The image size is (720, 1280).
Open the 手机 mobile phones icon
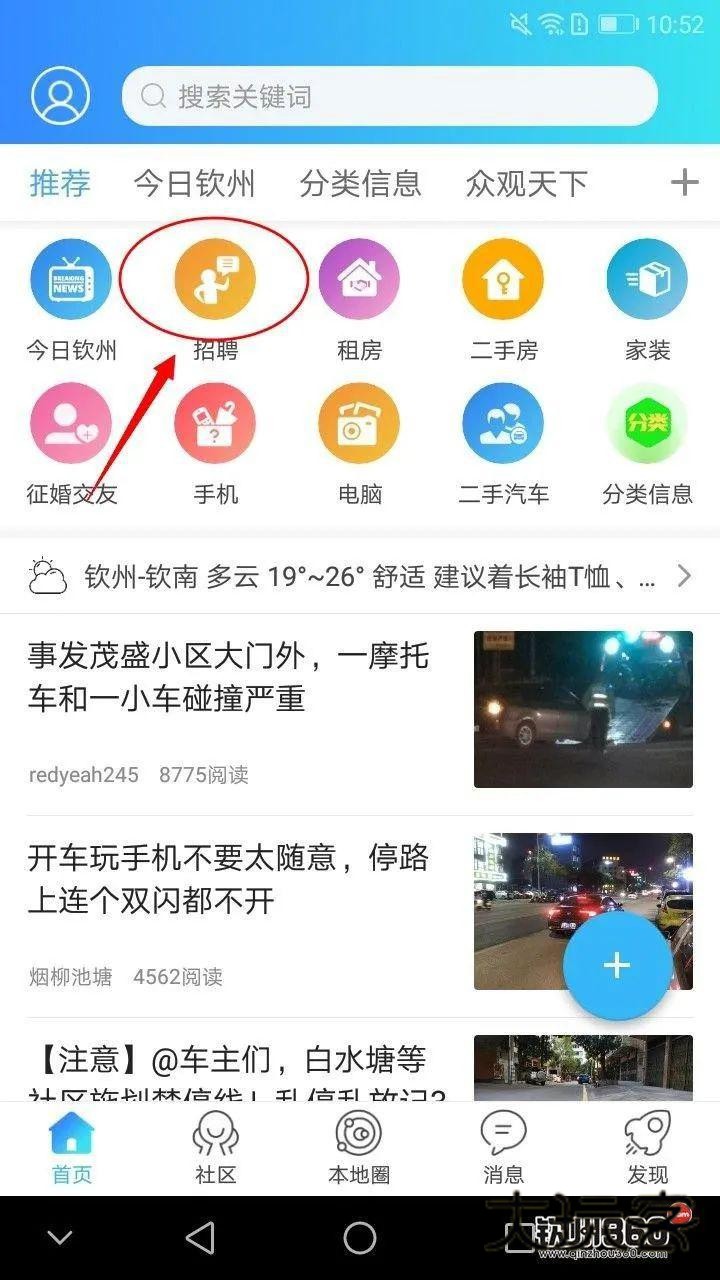pos(215,424)
